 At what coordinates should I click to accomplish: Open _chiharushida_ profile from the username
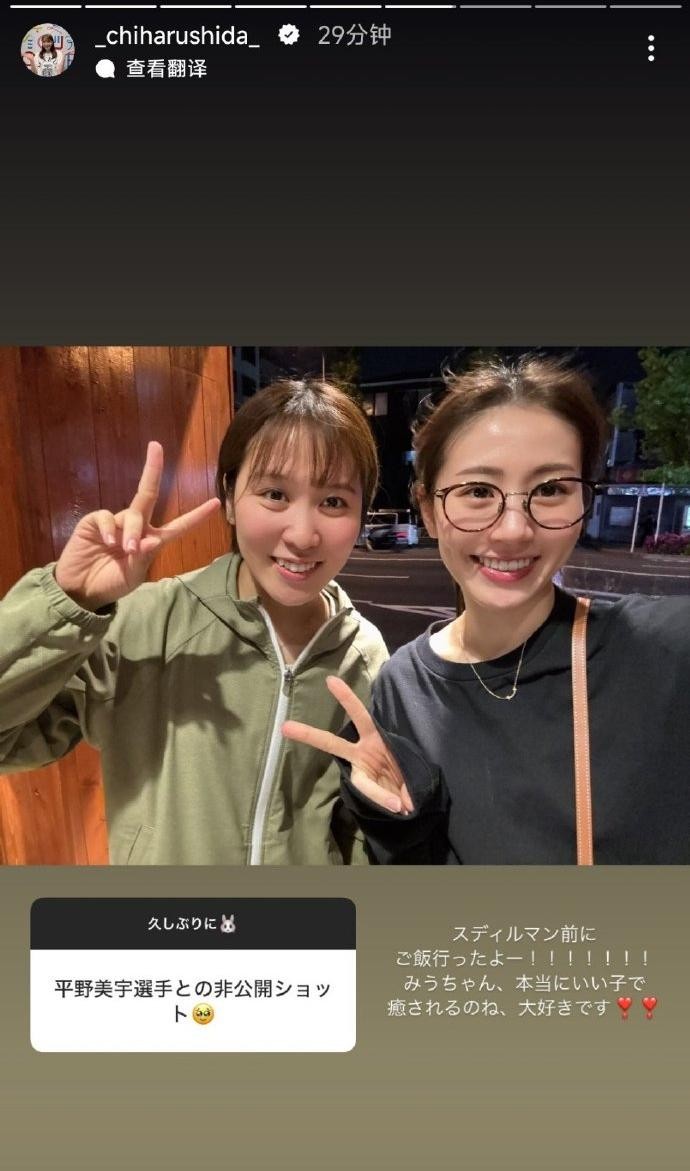pos(177,36)
